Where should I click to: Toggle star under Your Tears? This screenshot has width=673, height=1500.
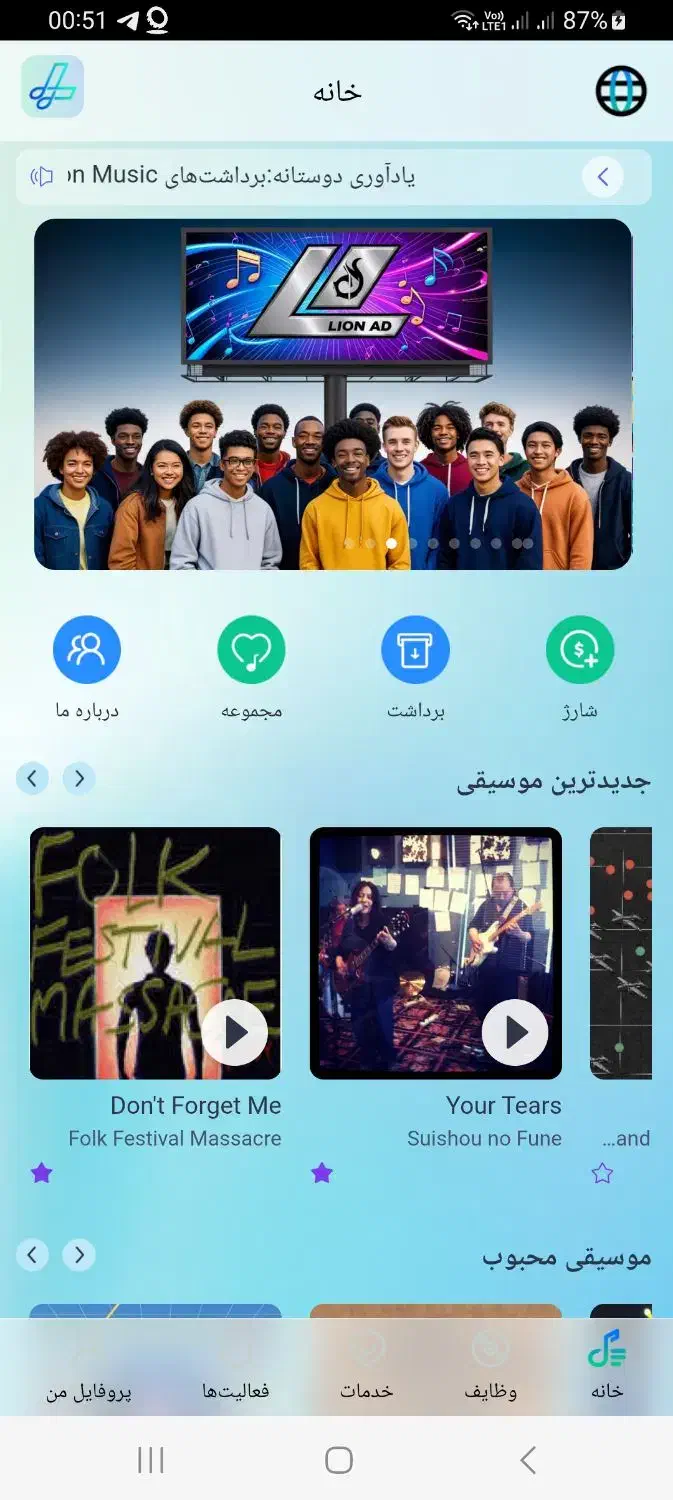coord(321,1173)
